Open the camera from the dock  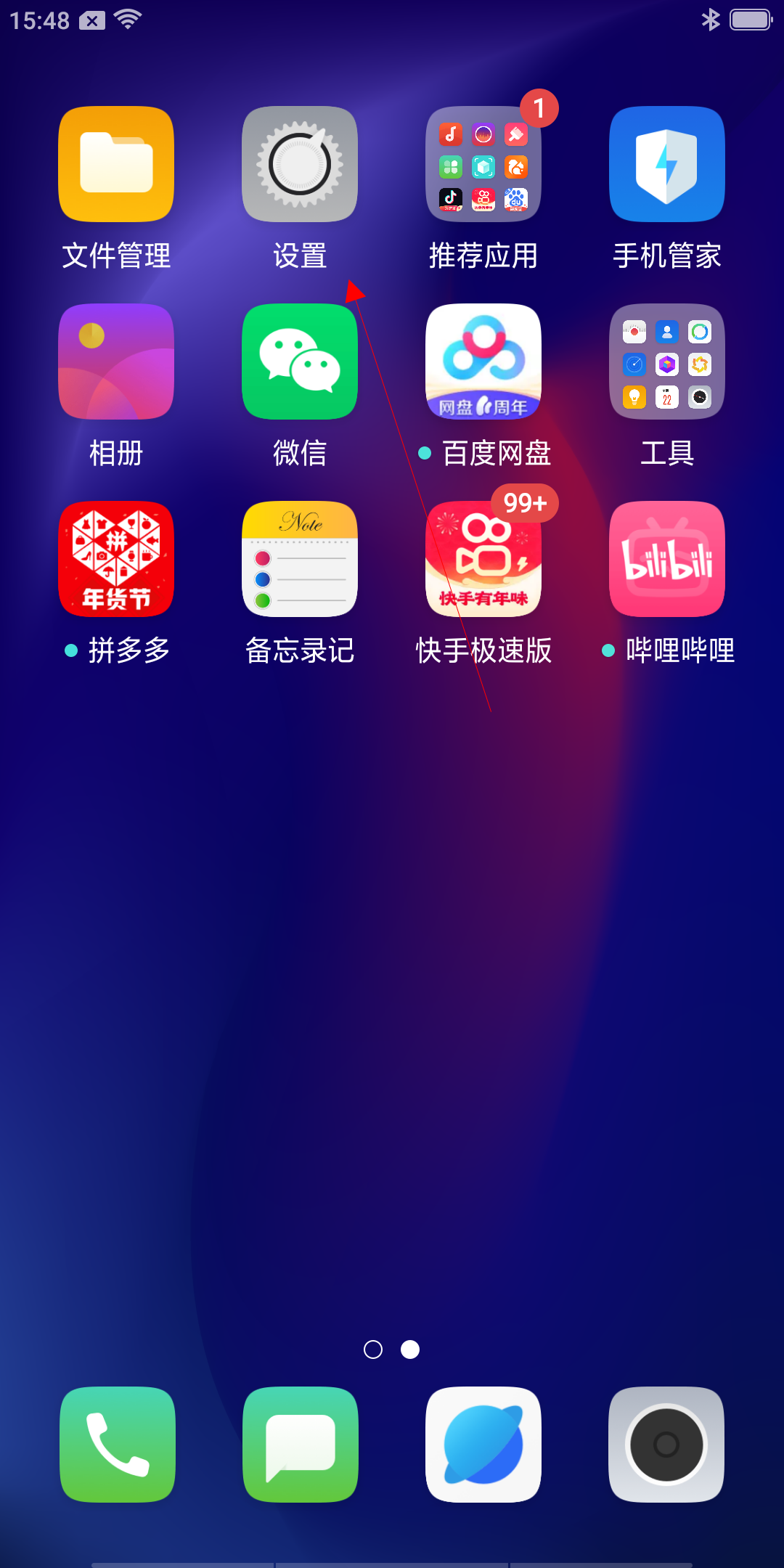tap(666, 1445)
